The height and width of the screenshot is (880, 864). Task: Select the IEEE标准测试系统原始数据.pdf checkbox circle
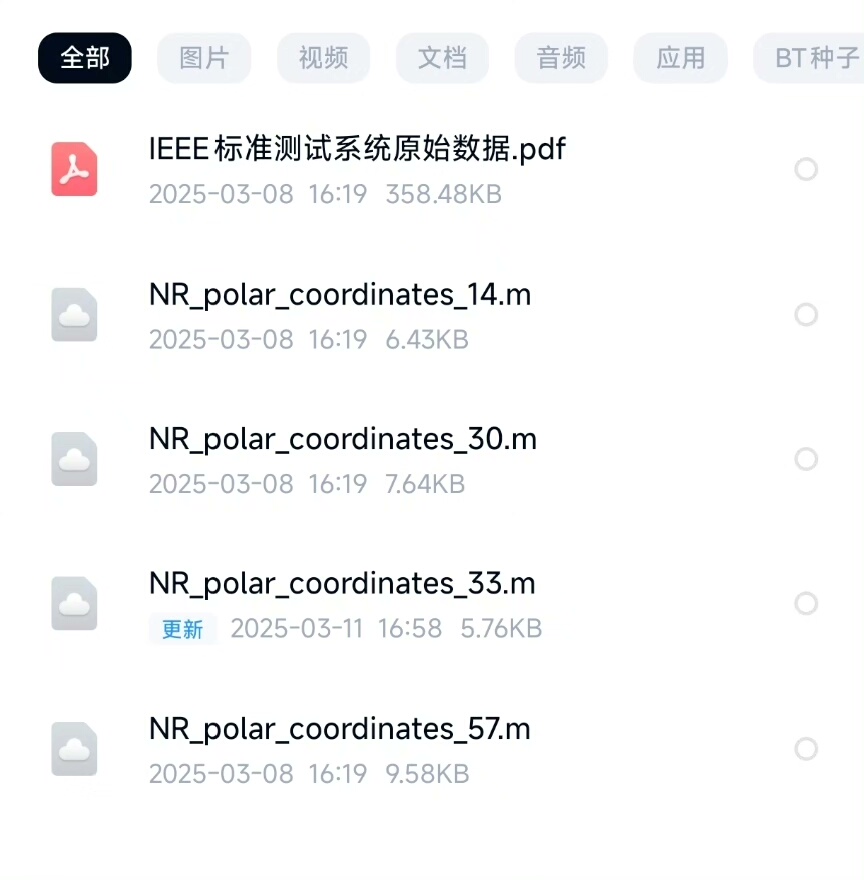806,169
